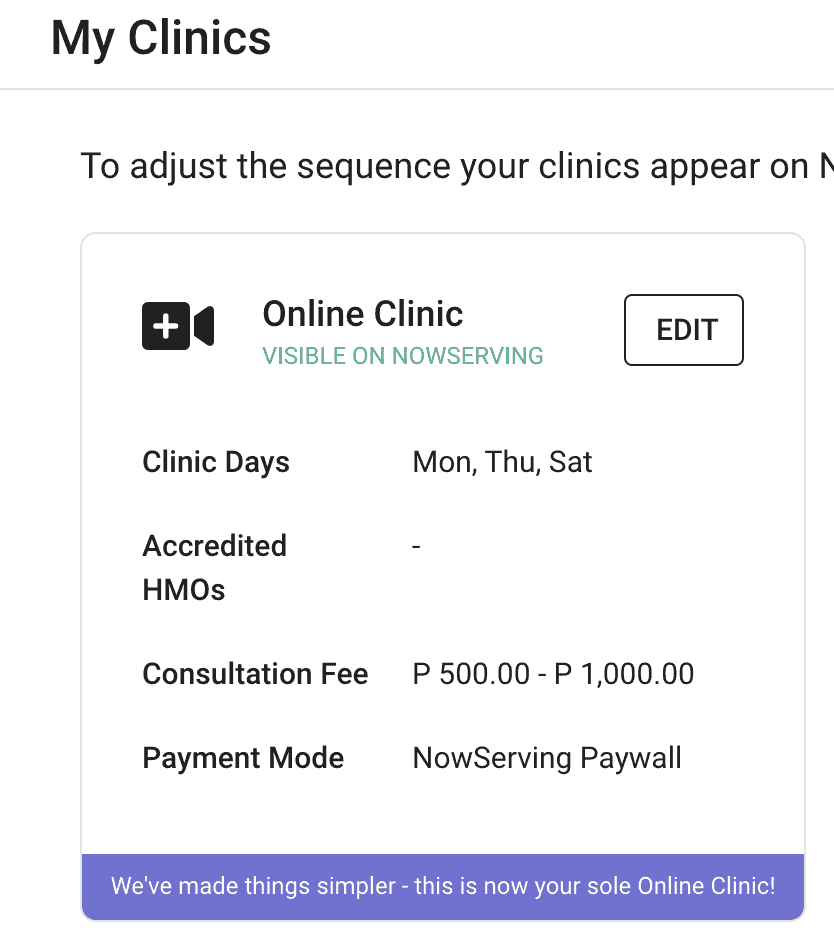Viewport: 834px width, 932px height.
Task: Select the My Clinics page heading
Action: [x=161, y=38]
